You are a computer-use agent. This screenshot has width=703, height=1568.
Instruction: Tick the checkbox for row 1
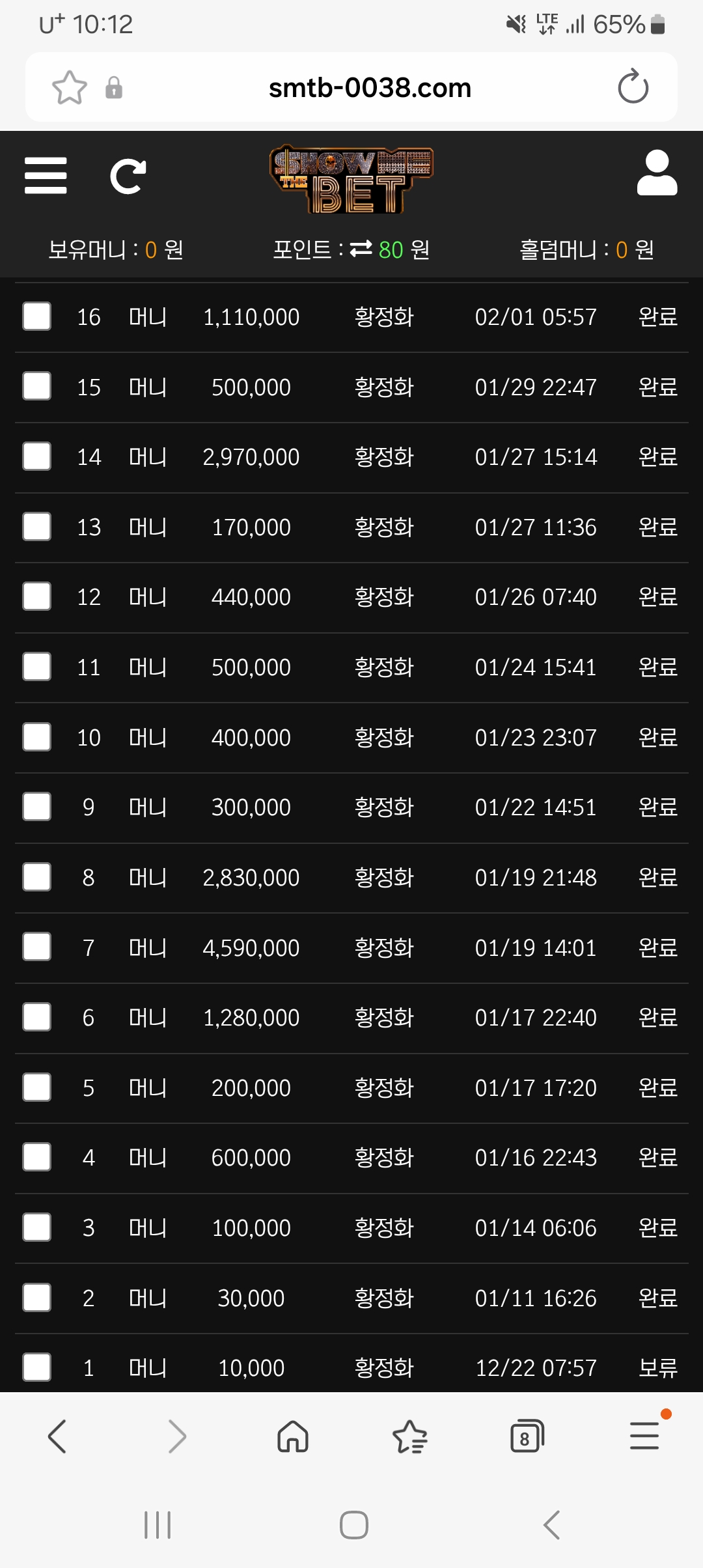37,1367
